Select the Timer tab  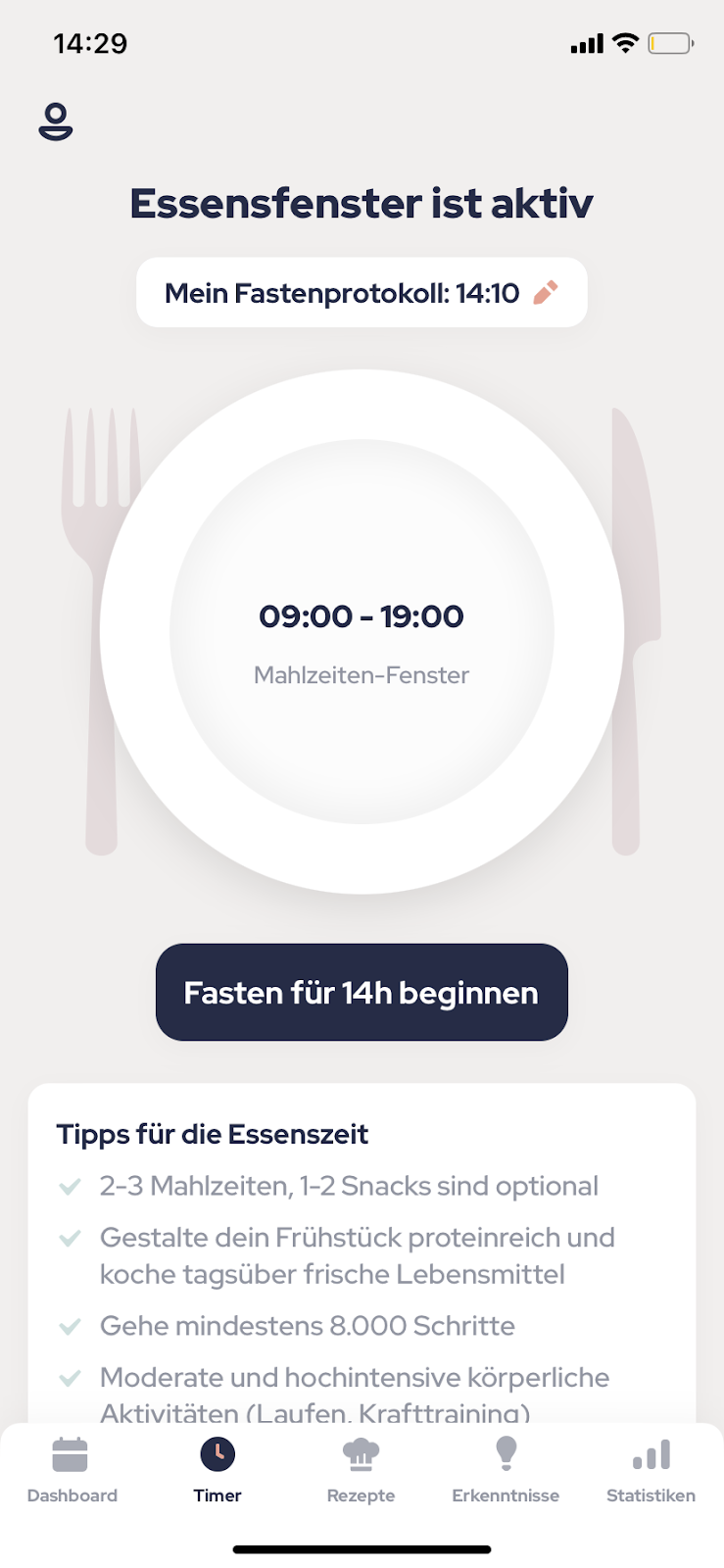coord(217,1470)
